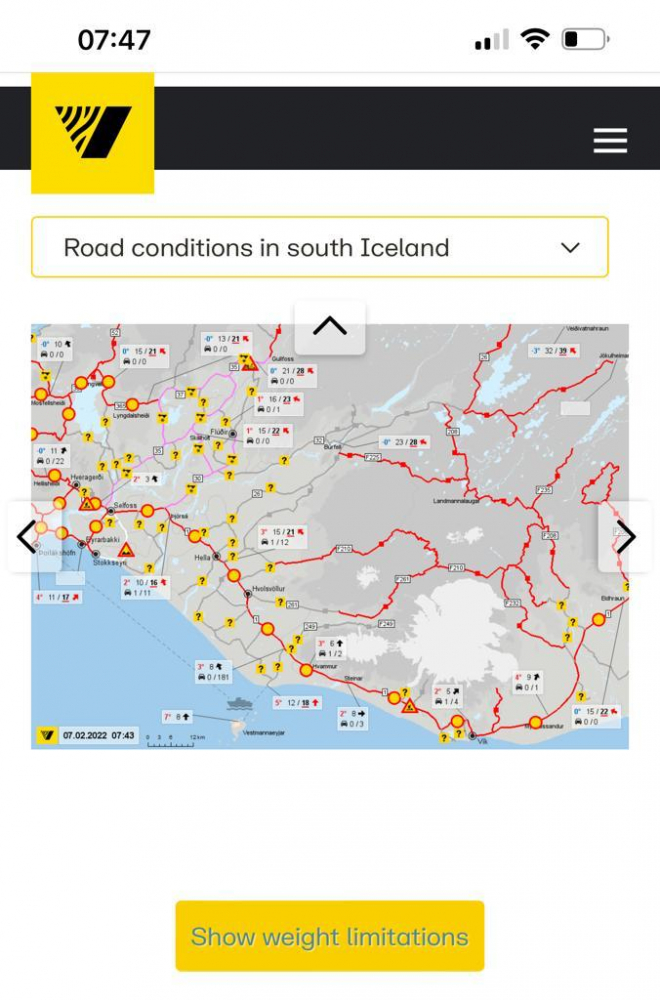Screen dimensions: 660x1000
Task: Tap the yellow road administration logo
Action: pos(92,132)
